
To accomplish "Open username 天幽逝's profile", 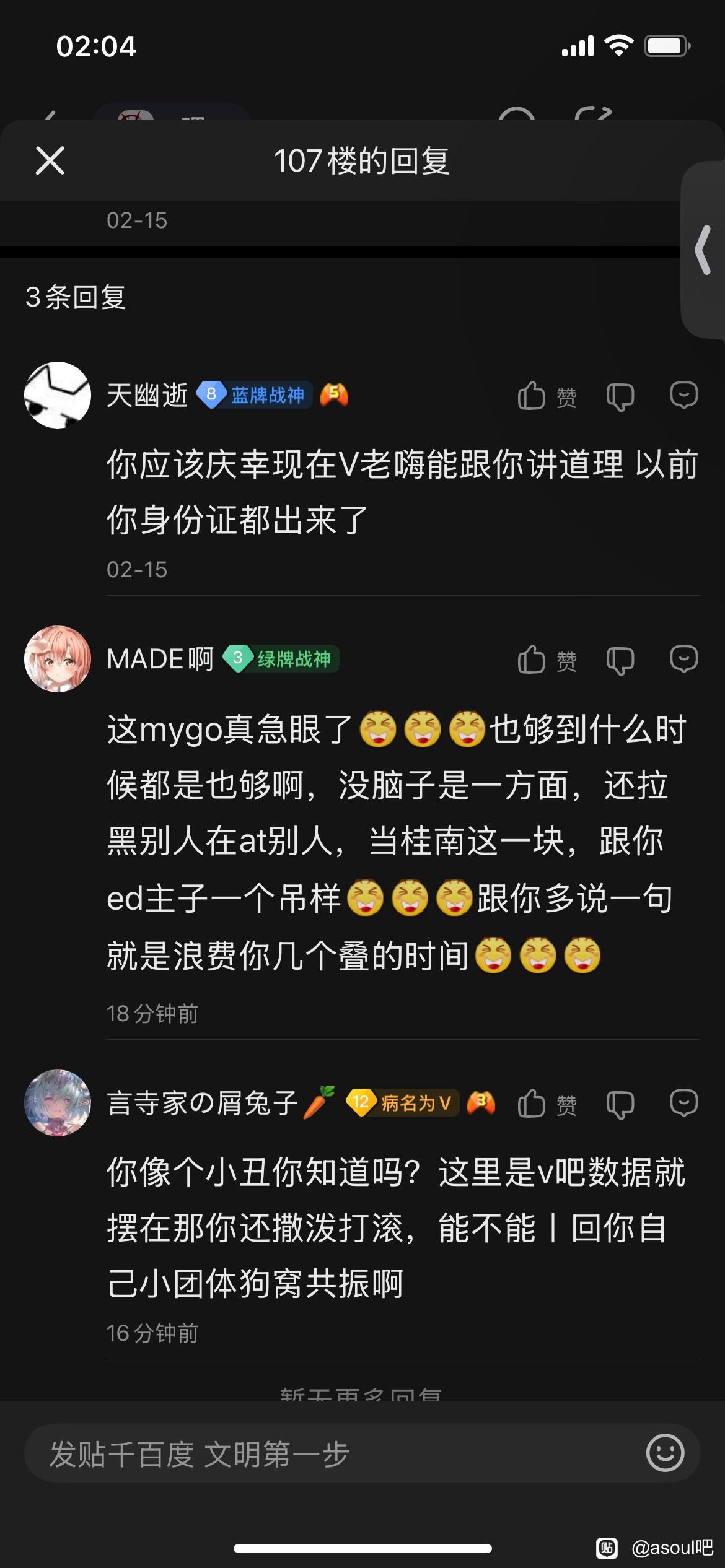I will coord(147,395).
